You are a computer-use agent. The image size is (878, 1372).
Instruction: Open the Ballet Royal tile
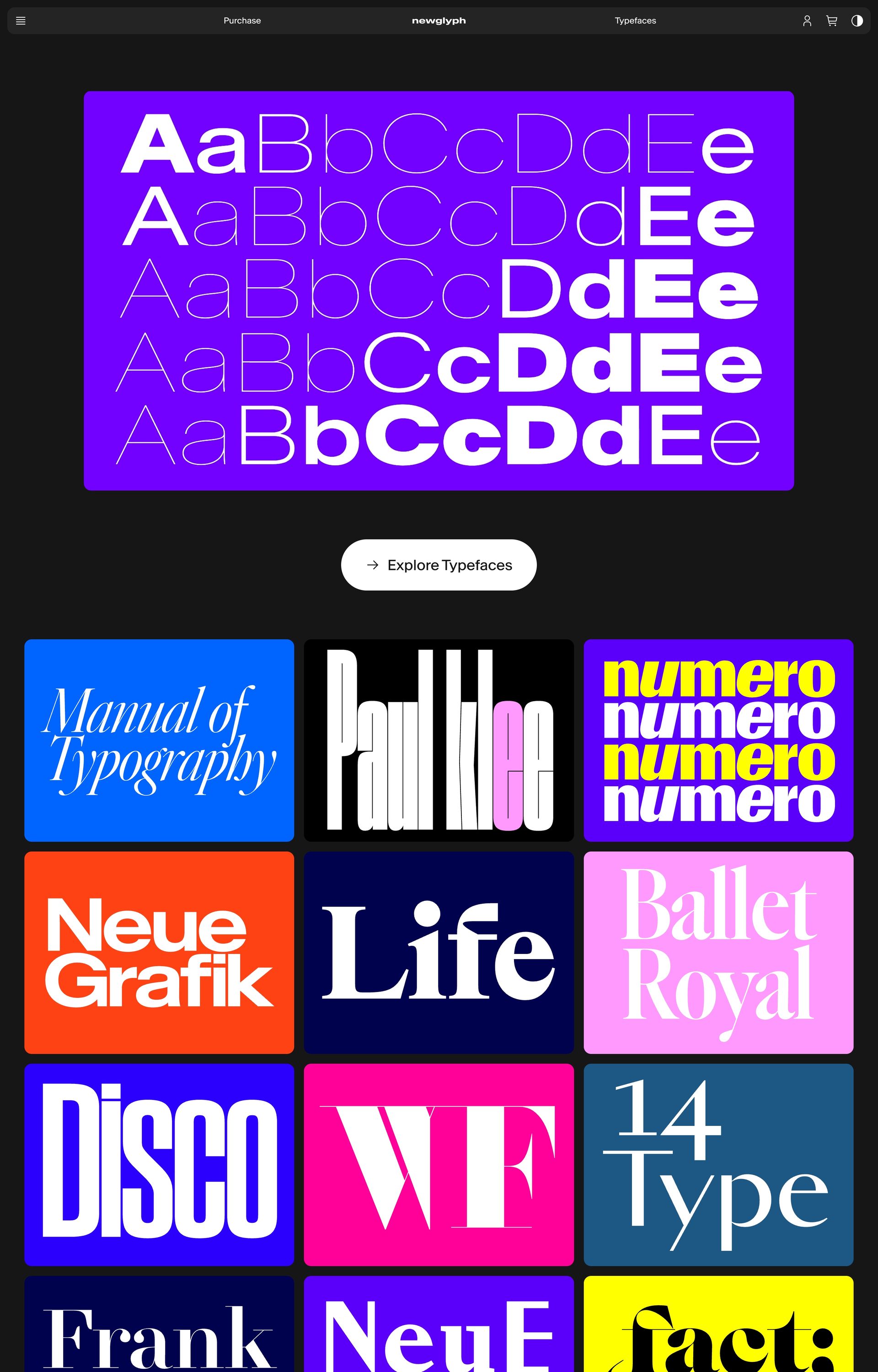pyautogui.click(x=718, y=952)
